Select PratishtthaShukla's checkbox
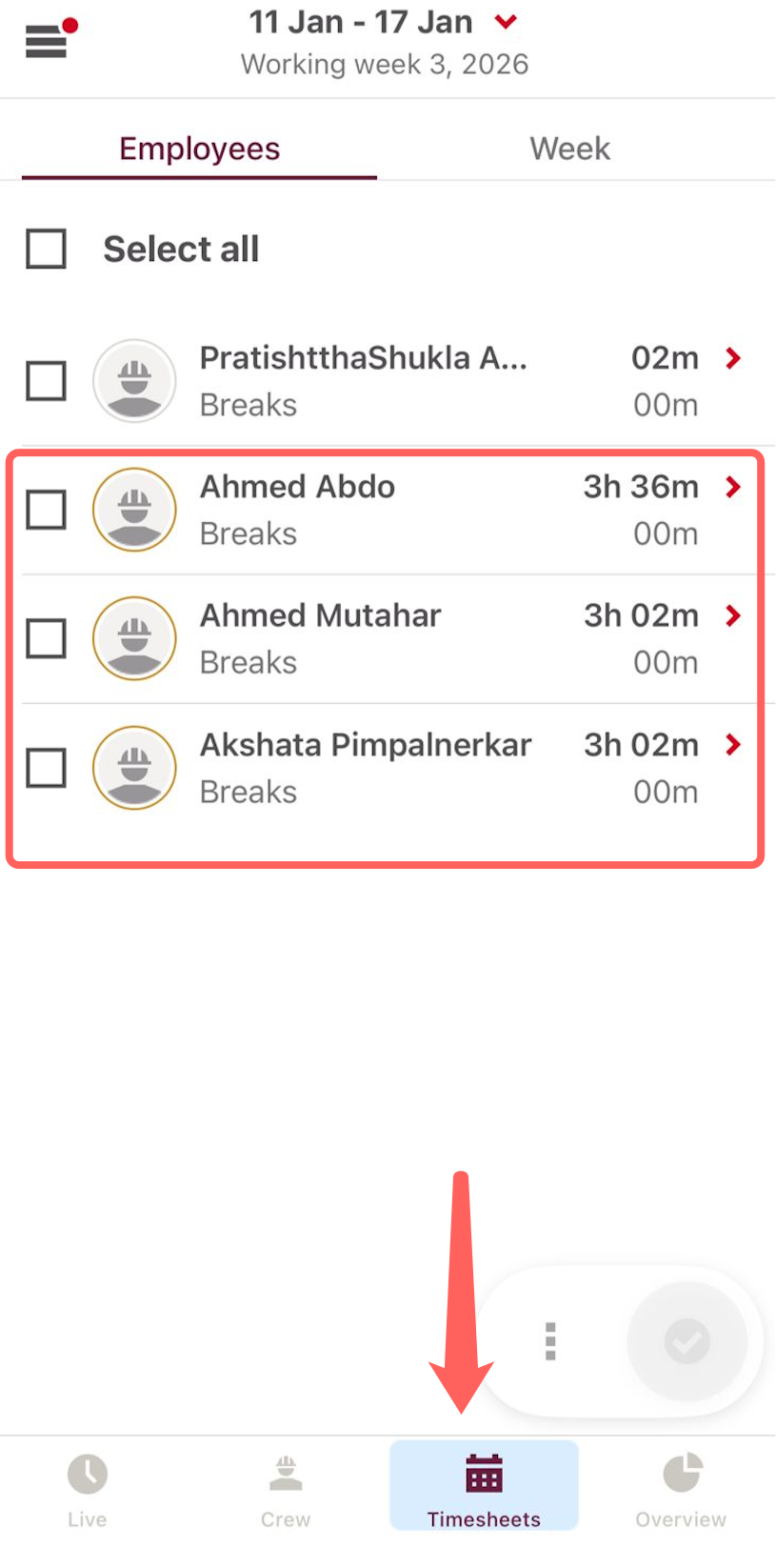Viewport: 776px width, 1568px height. 46,381
